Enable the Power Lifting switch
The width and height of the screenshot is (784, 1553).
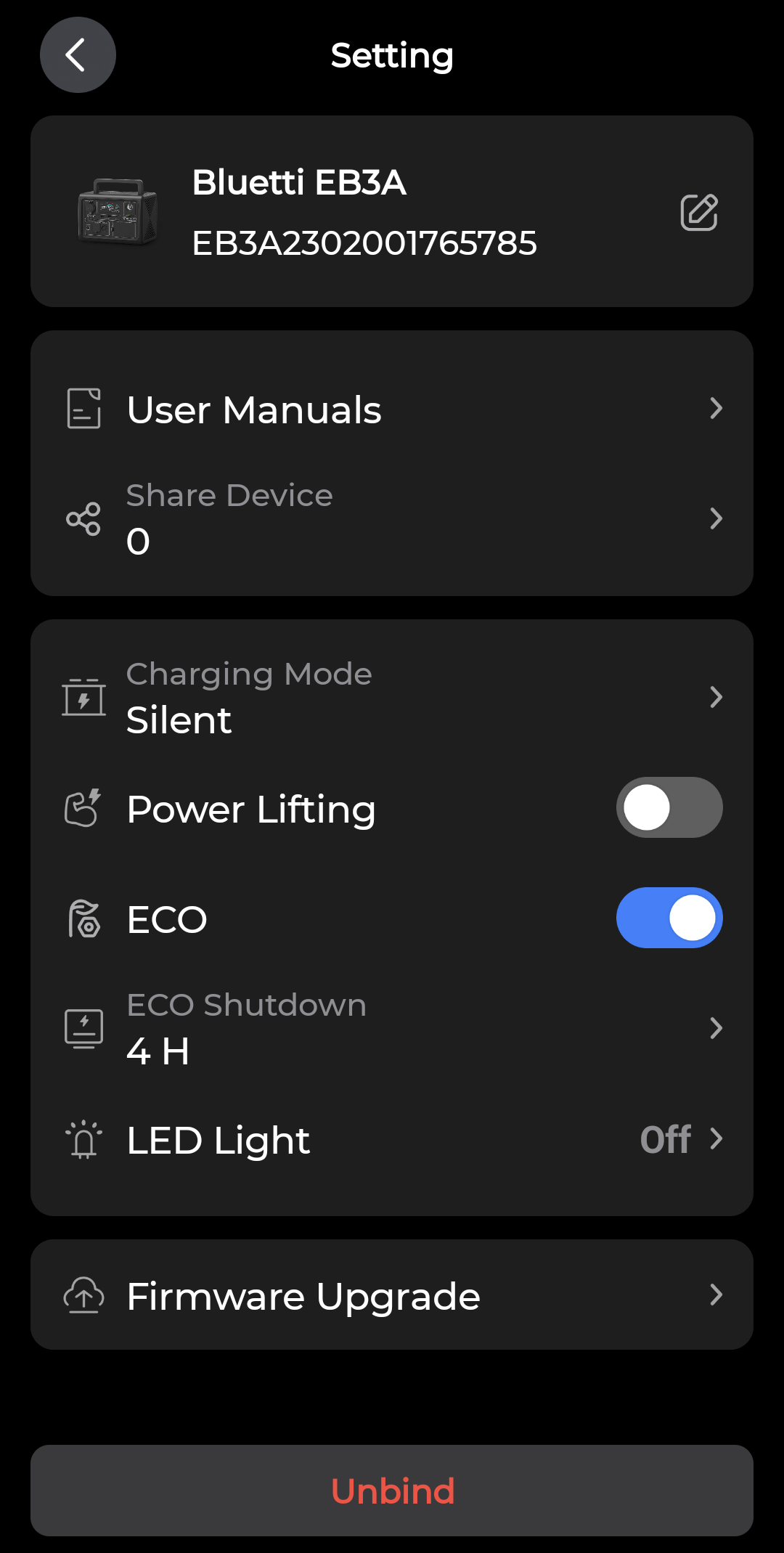point(669,807)
